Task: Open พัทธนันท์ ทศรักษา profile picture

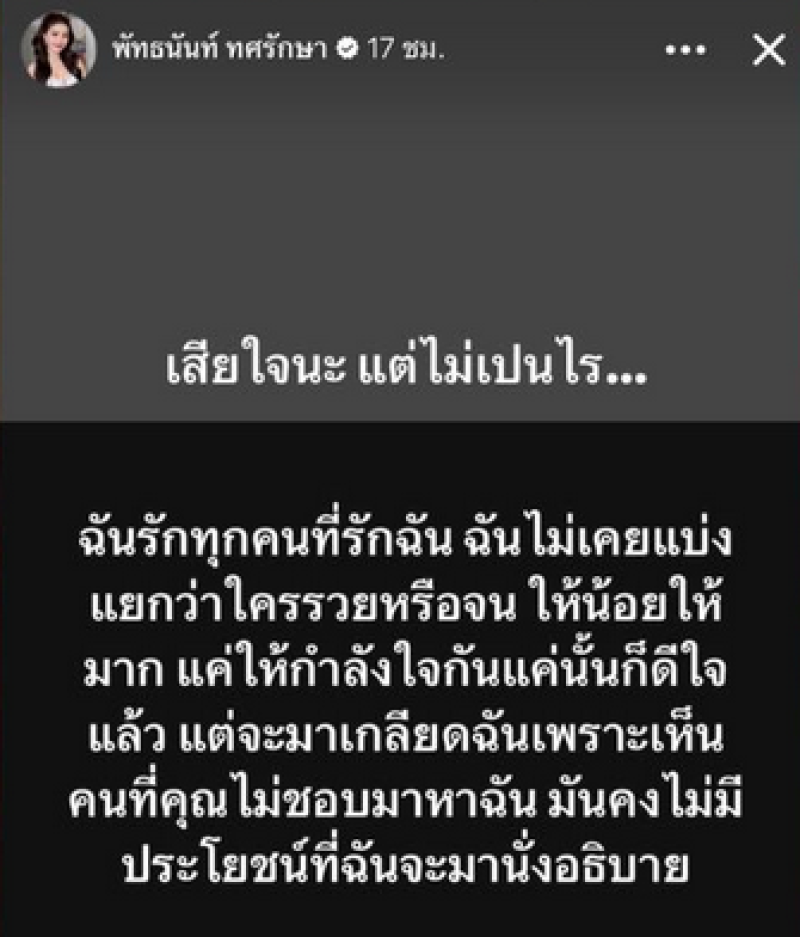Action: click(x=58, y=50)
